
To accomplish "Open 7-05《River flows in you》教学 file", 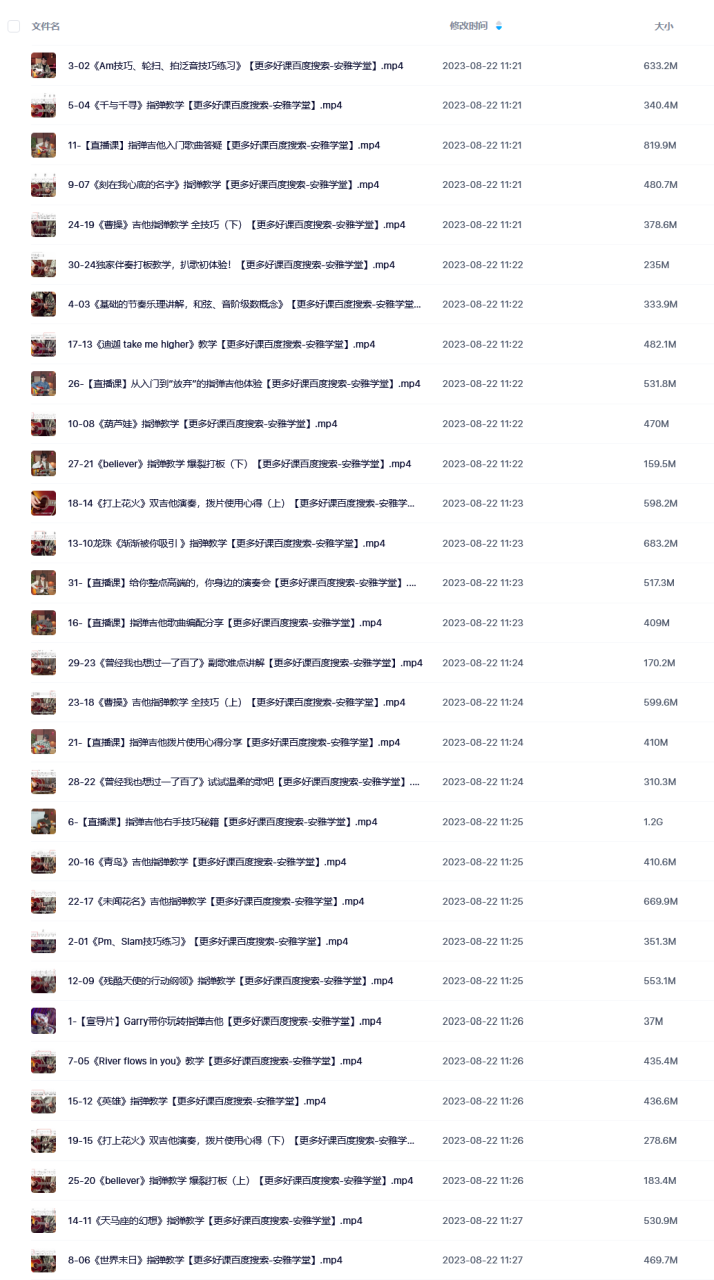I will [214, 1061].
